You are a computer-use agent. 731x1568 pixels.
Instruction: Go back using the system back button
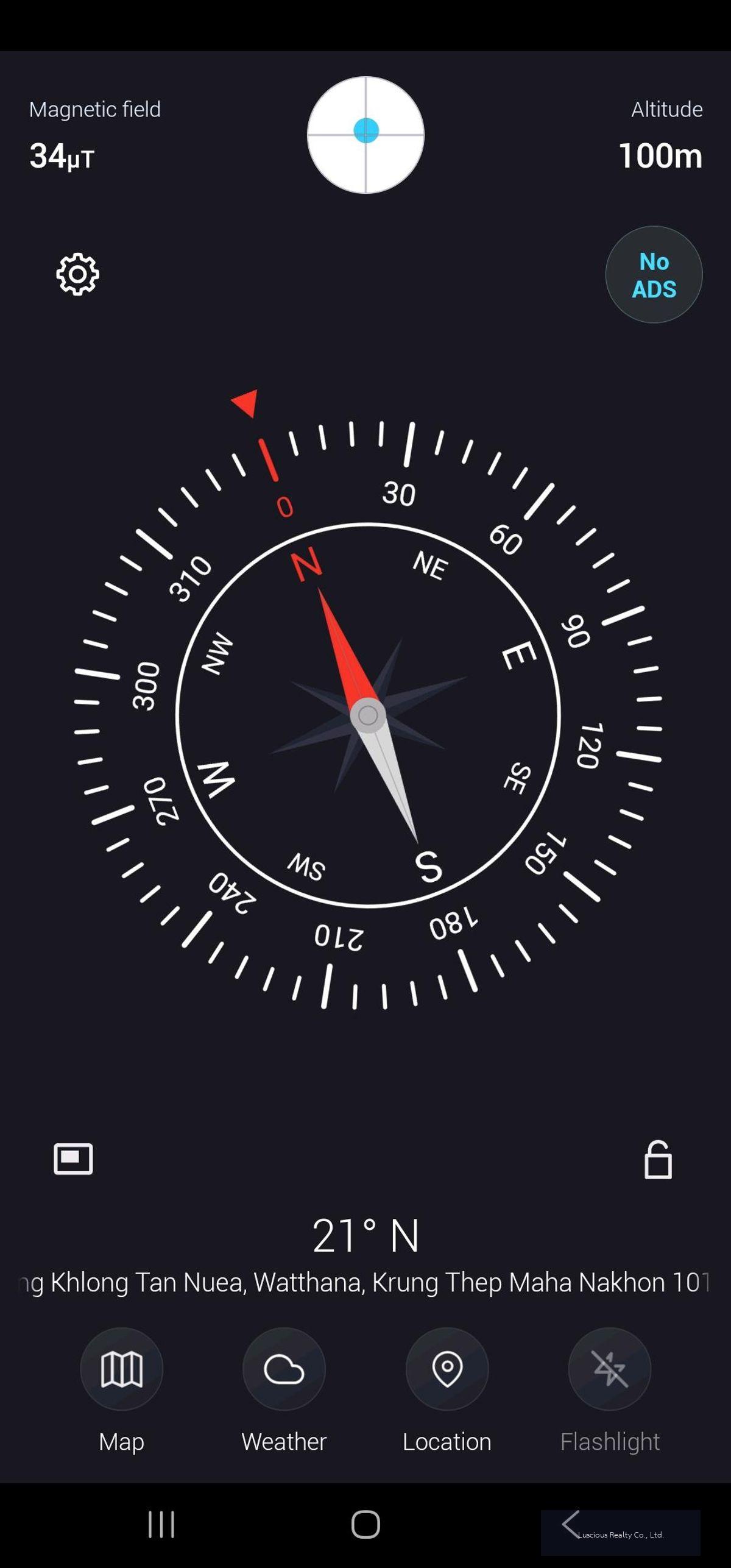[x=571, y=1524]
